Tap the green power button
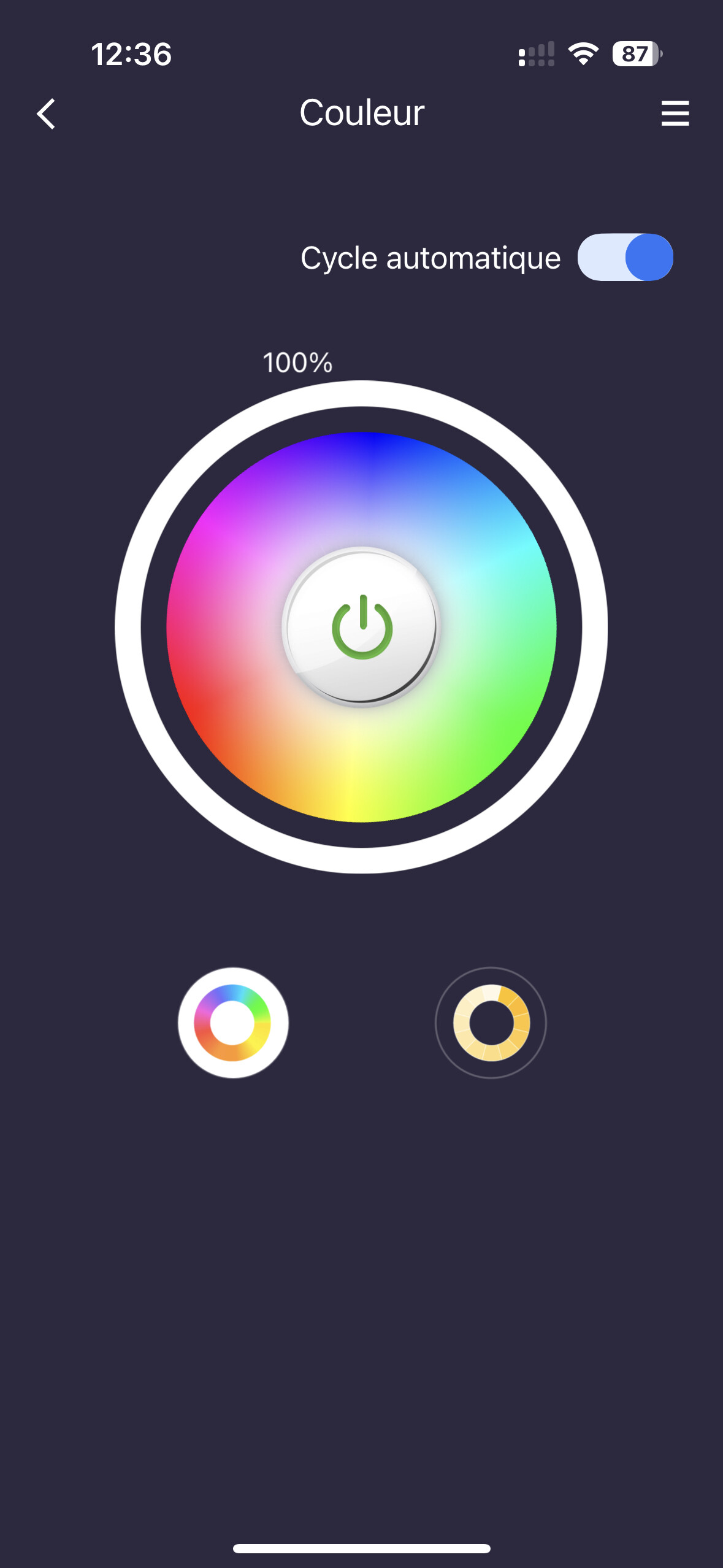 362,627
